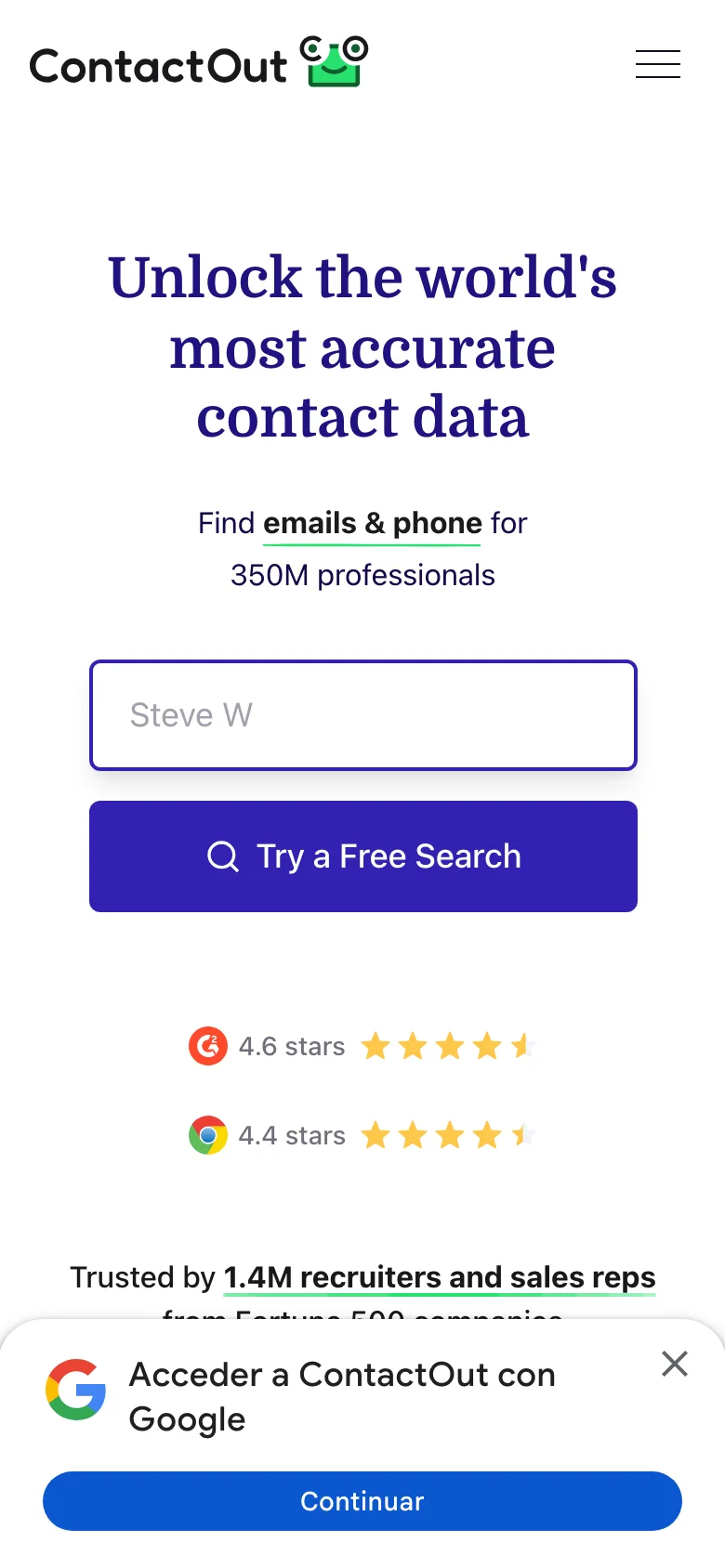Continue with Google sign-in via Continuar
The width and height of the screenshot is (725, 1568).
point(362,1501)
